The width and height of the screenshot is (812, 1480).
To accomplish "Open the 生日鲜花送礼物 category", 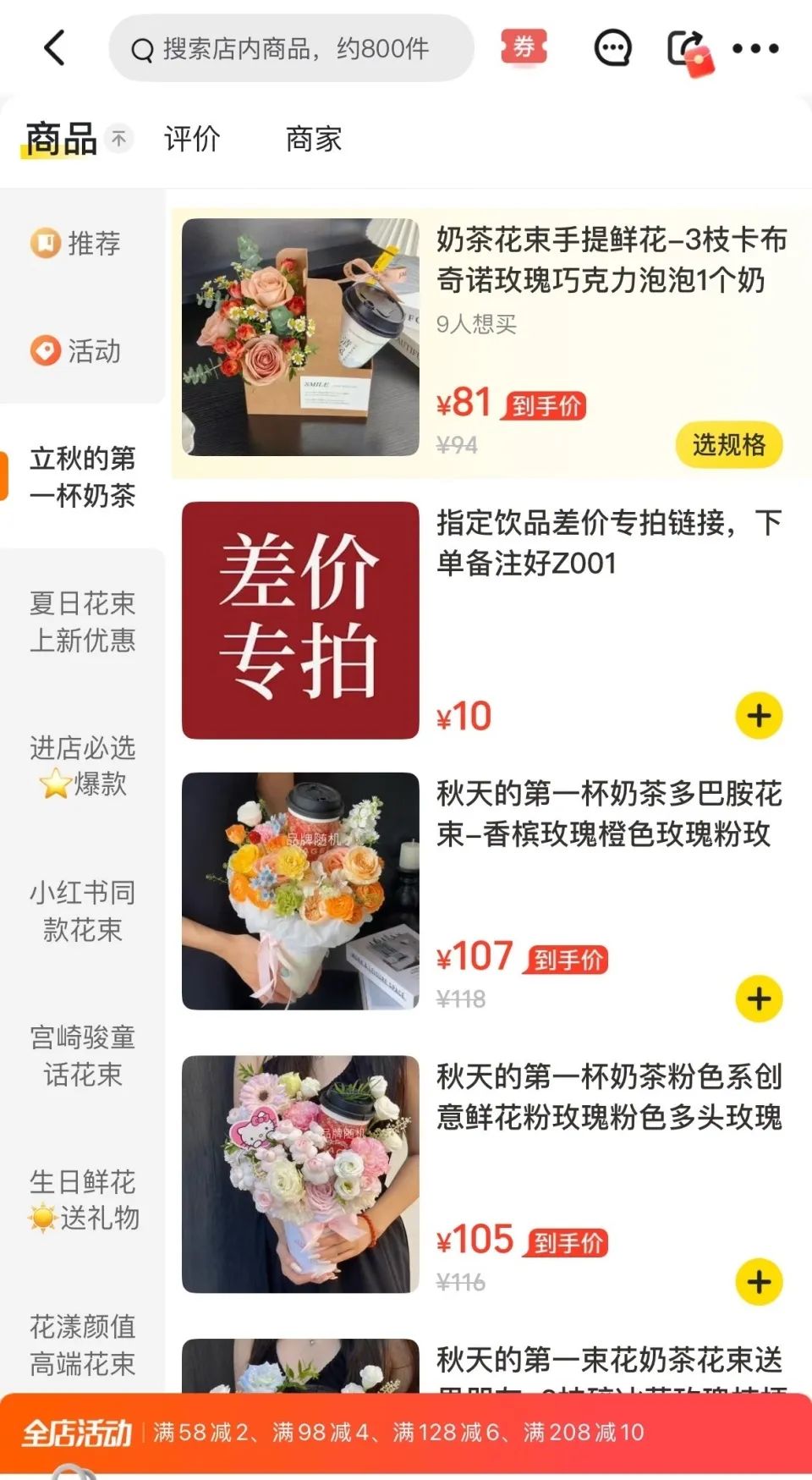I will click(82, 1200).
